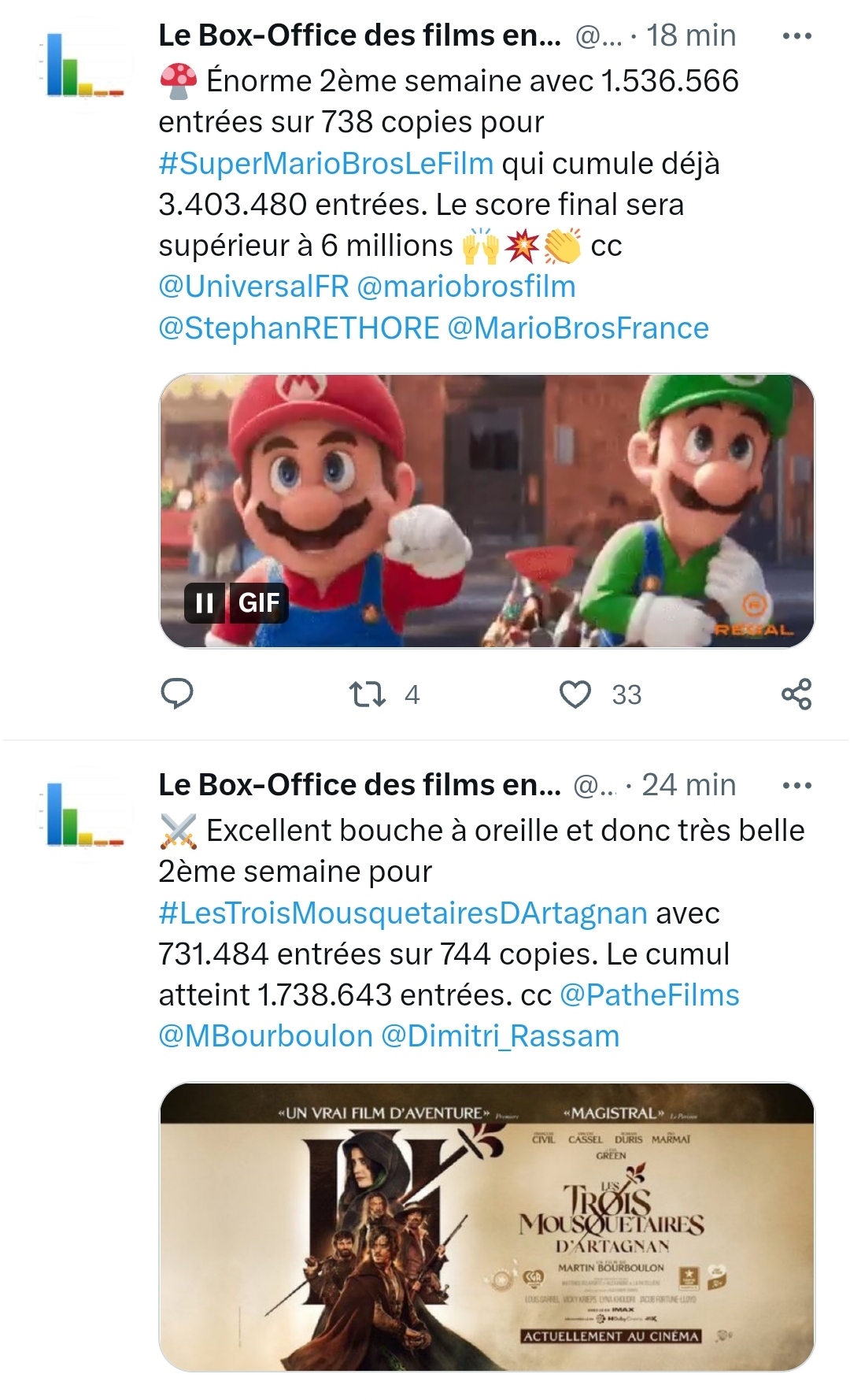
Task: Open the #LesTroisMousquetairesDArtagnan hashtag
Action: (402, 913)
